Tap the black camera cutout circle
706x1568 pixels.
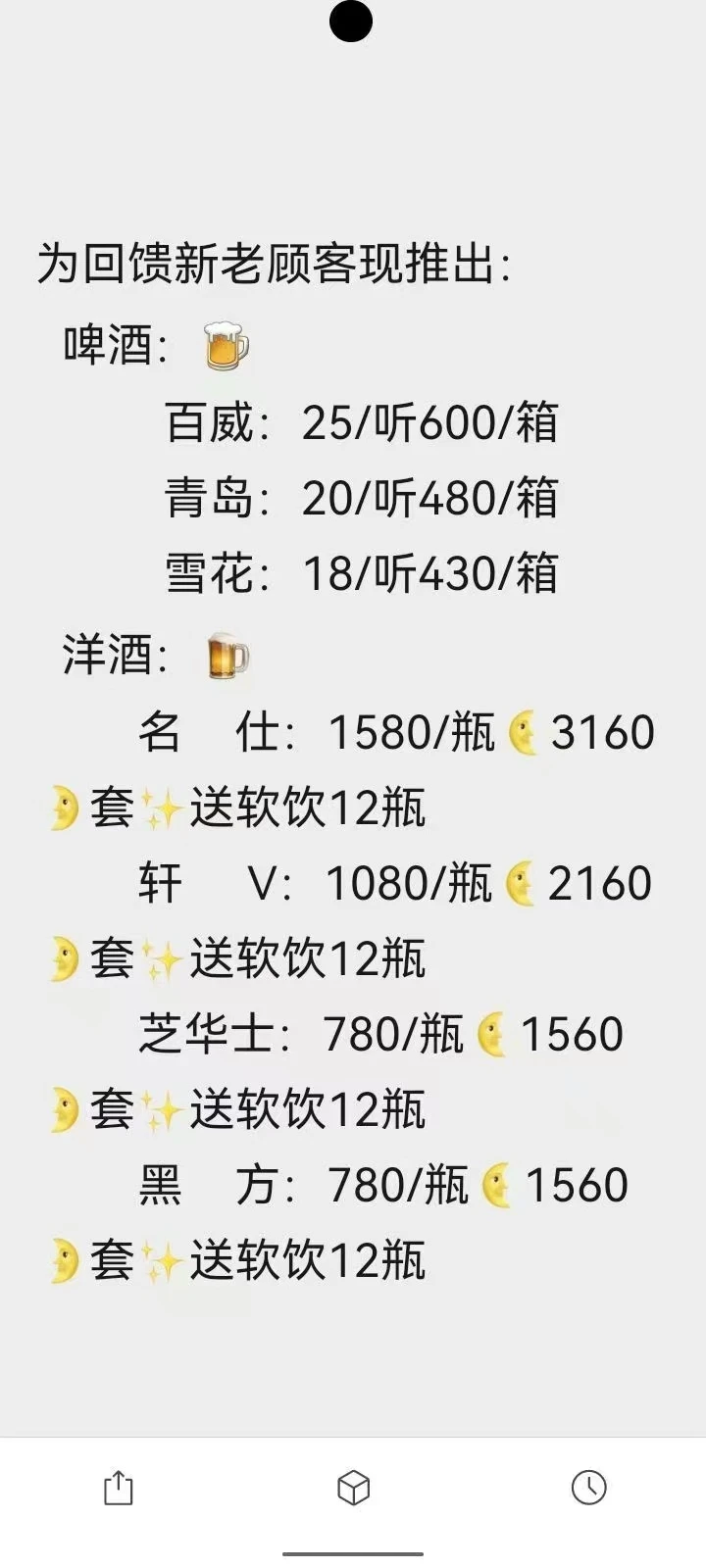(353, 23)
